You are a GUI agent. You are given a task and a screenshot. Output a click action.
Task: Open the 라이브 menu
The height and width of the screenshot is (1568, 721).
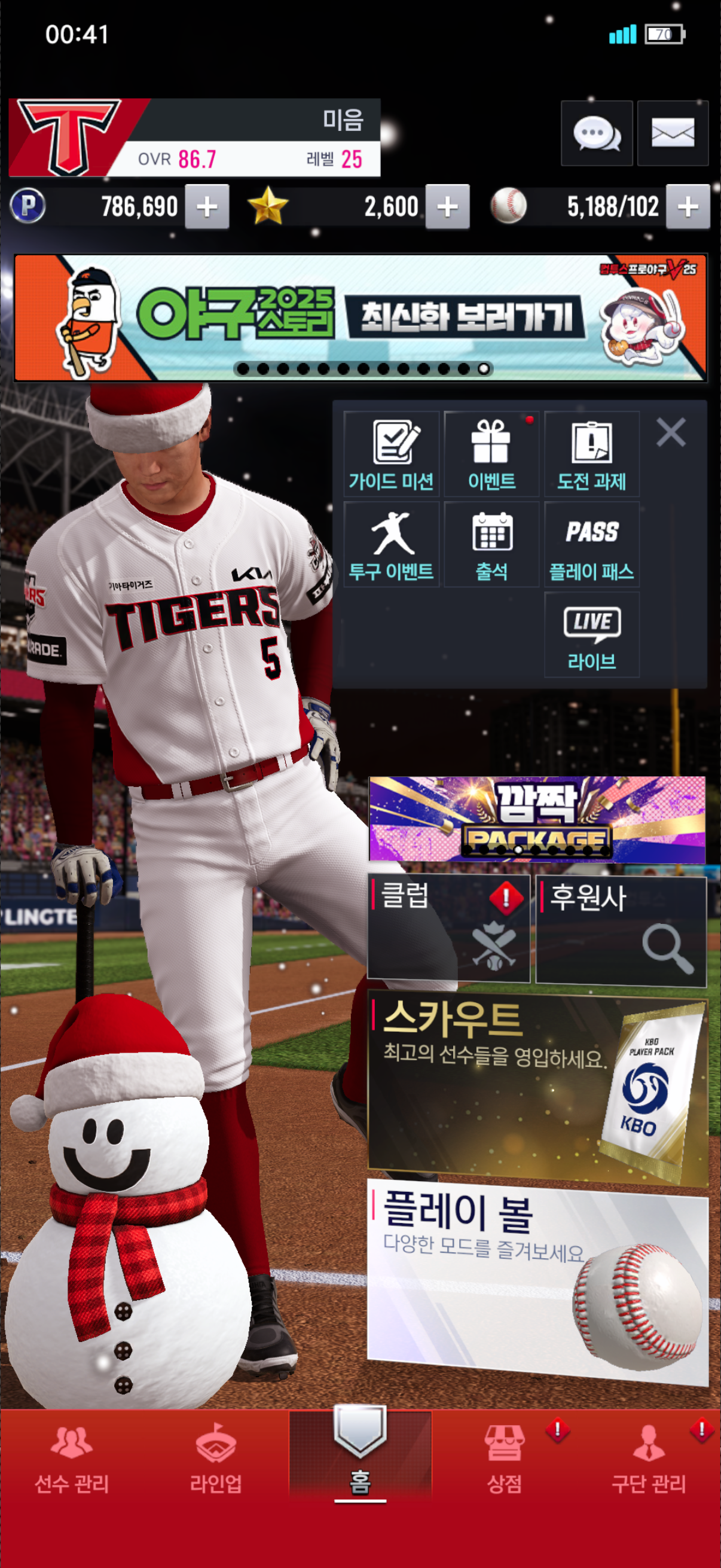coord(591,634)
